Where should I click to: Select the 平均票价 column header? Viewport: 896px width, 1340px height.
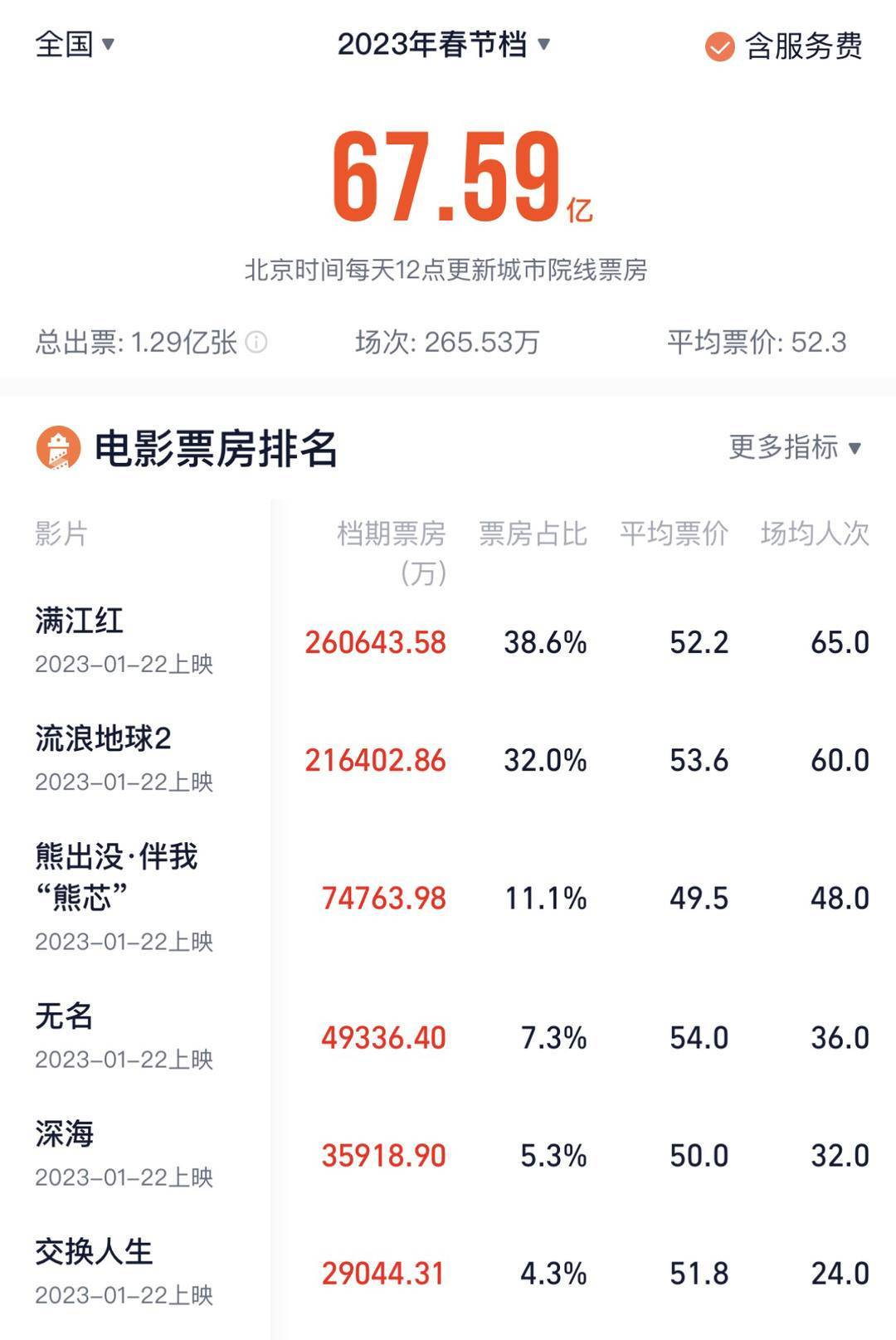pyautogui.click(x=675, y=535)
